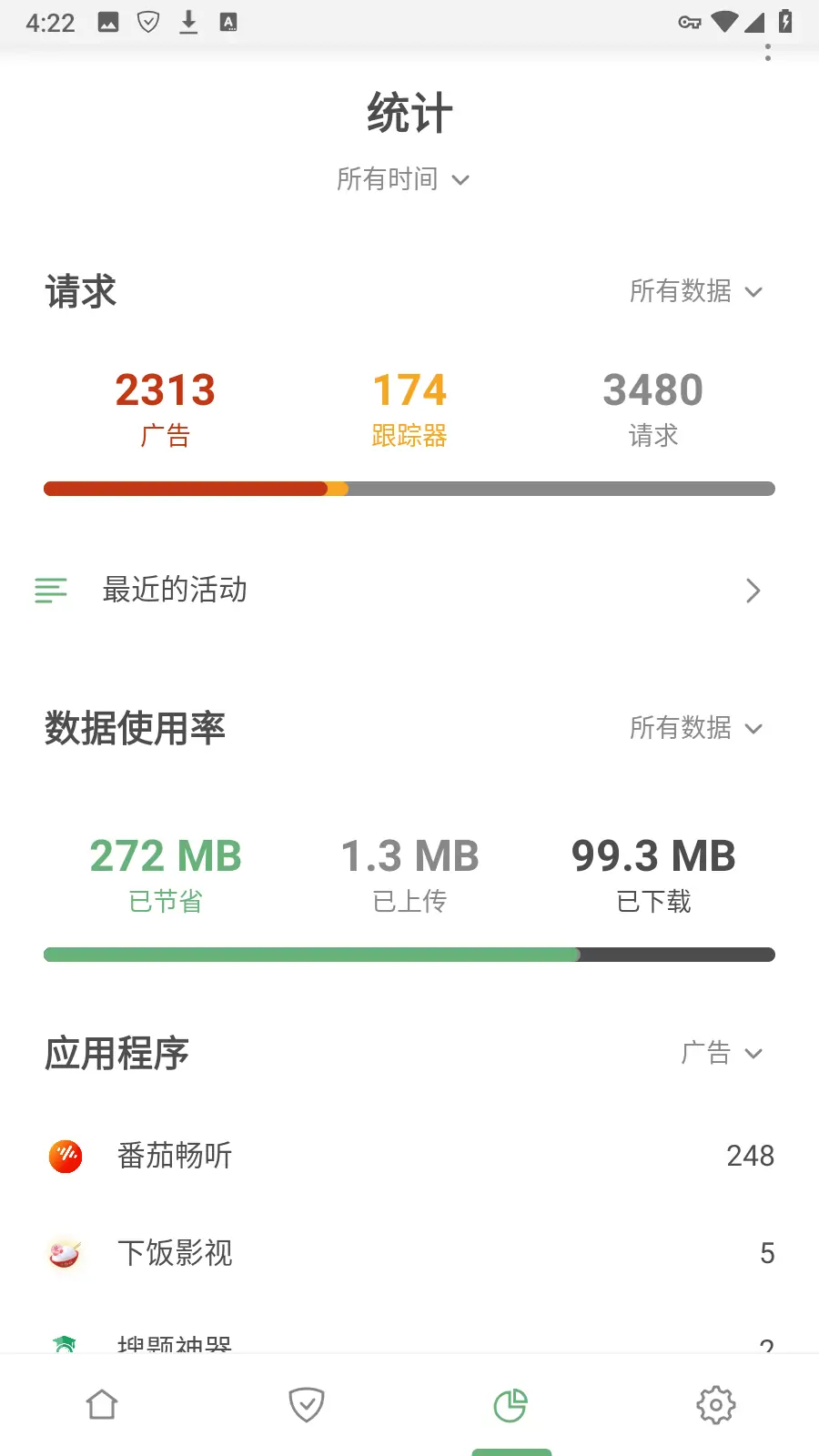The width and height of the screenshot is (819, 1456).
Task: Open the 番茄畅听 app icon
Action: coord(65,1157)
